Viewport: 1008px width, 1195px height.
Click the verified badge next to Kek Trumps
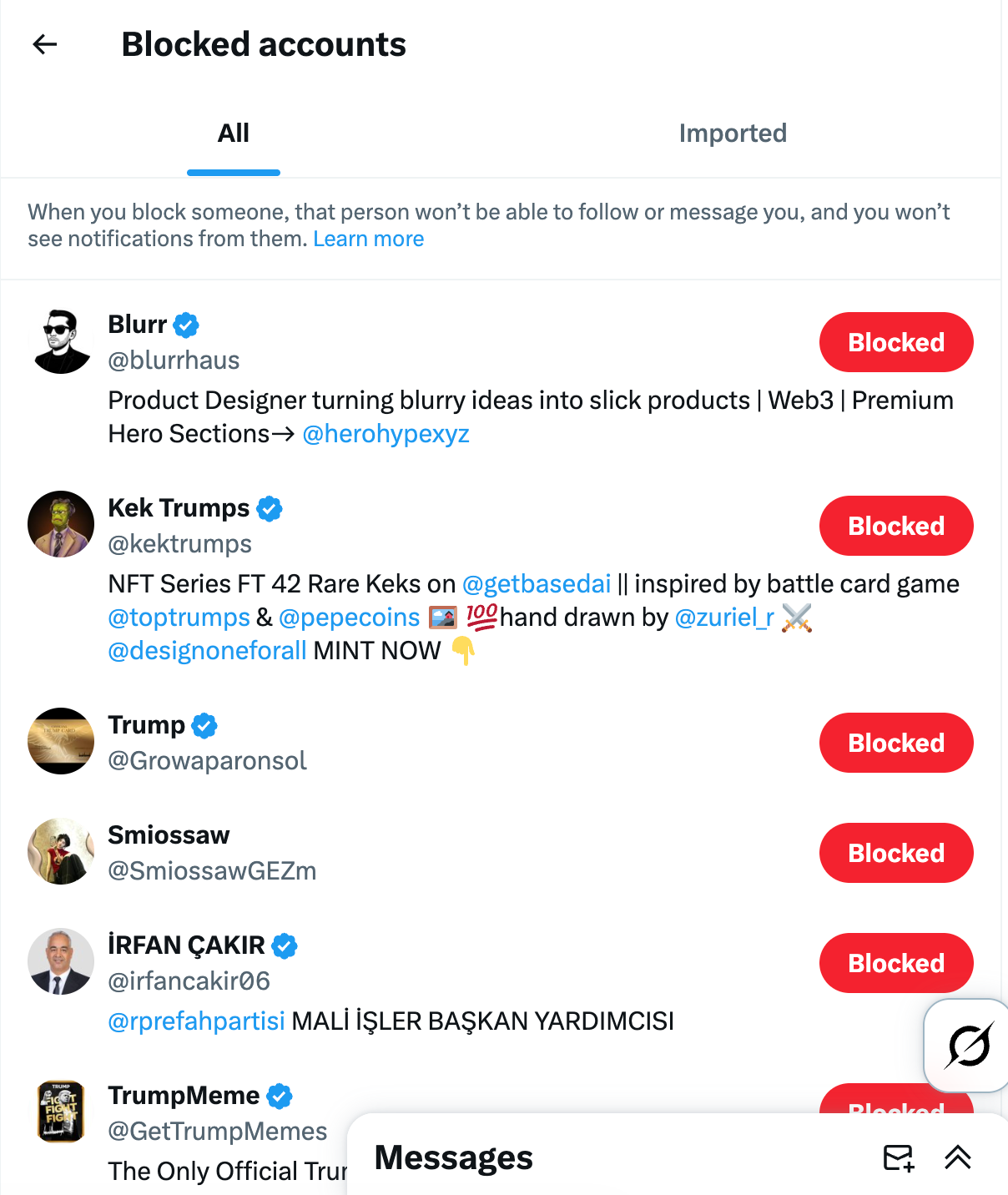click(x=269, y=508)
